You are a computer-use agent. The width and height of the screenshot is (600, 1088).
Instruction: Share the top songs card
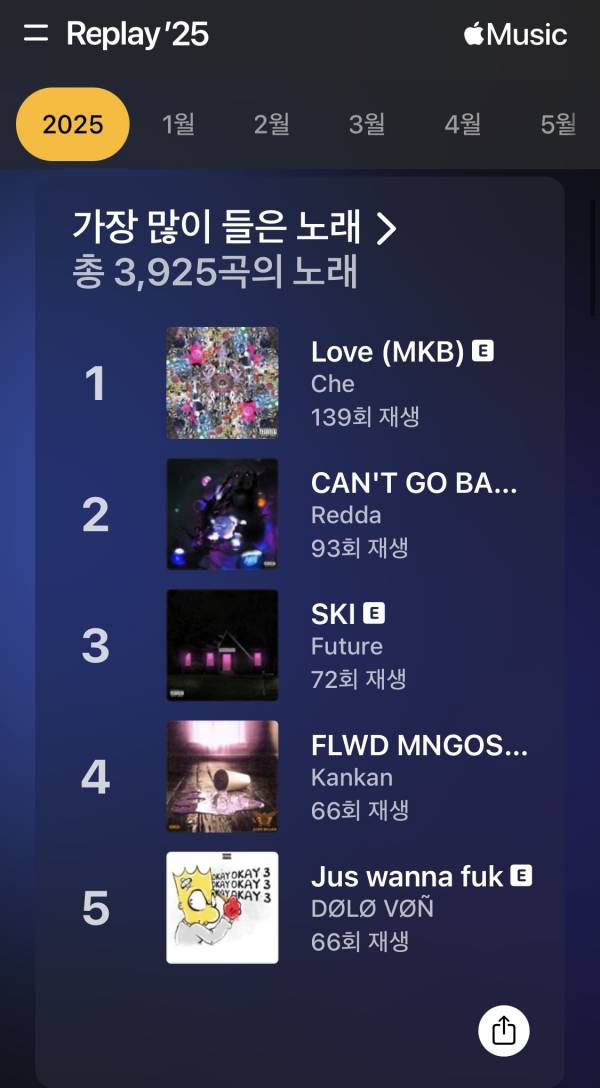point(504,1030)
